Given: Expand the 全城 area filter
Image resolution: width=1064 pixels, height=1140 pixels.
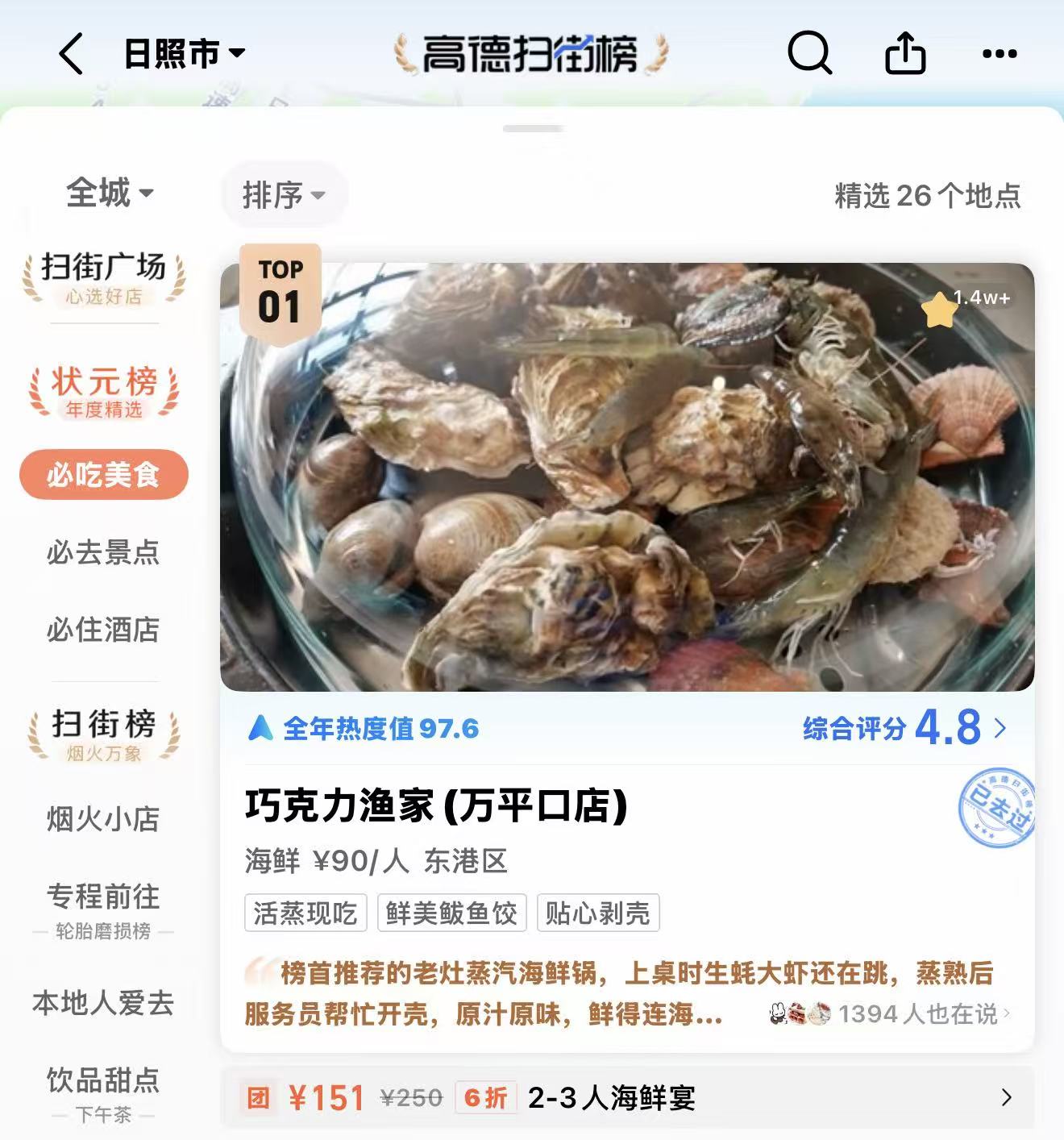Looking at the screenshot, I should (109, 193).
